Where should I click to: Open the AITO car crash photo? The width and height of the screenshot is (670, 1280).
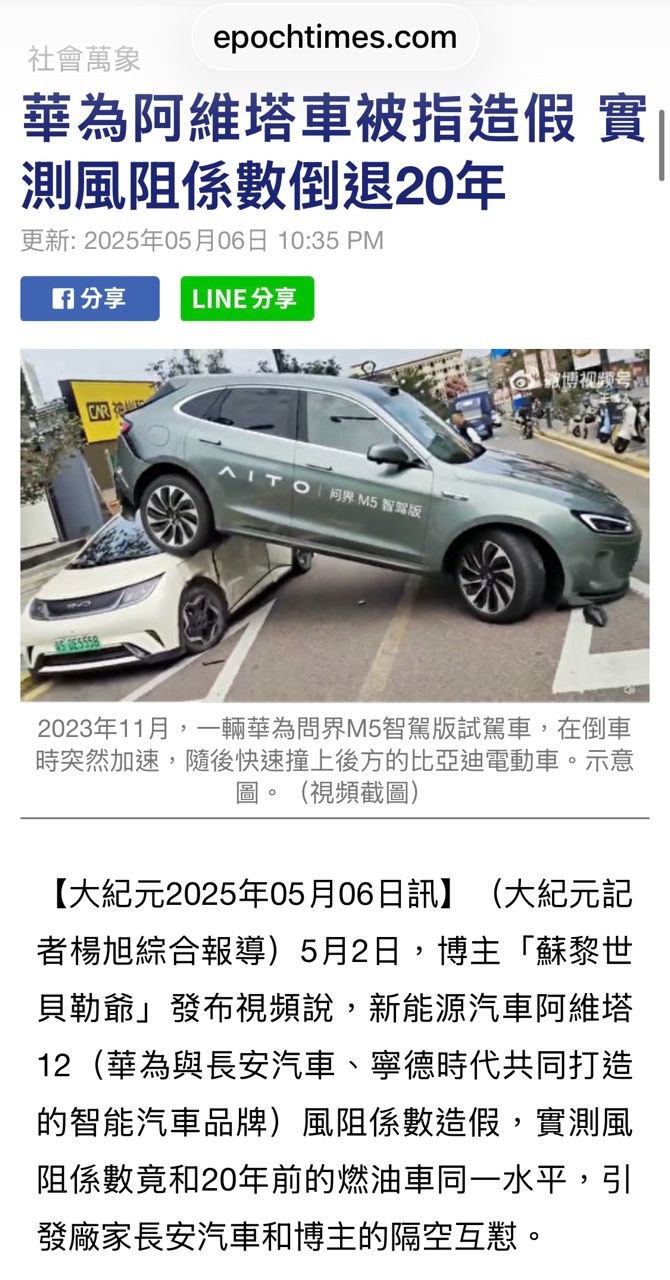coord(335,525)
